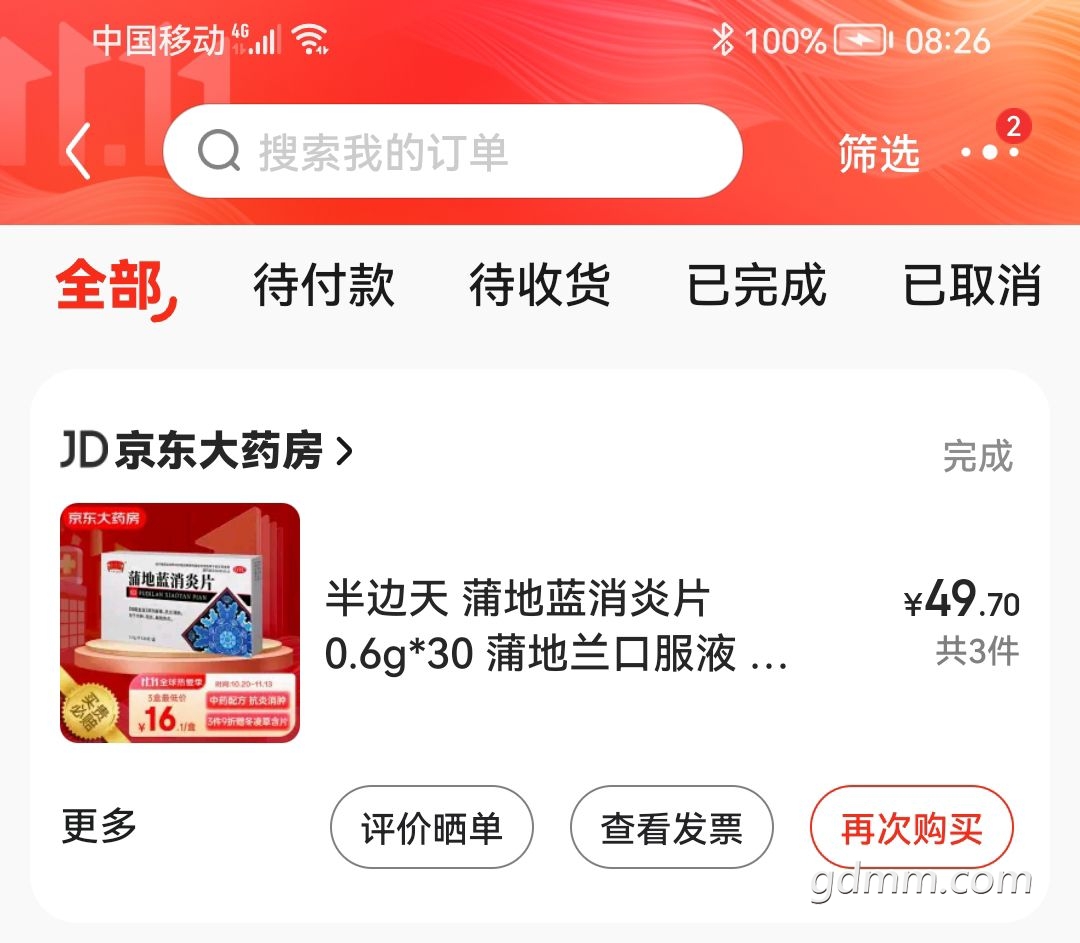Tap the 搜索我的订单 search field

tap(452, 152)
